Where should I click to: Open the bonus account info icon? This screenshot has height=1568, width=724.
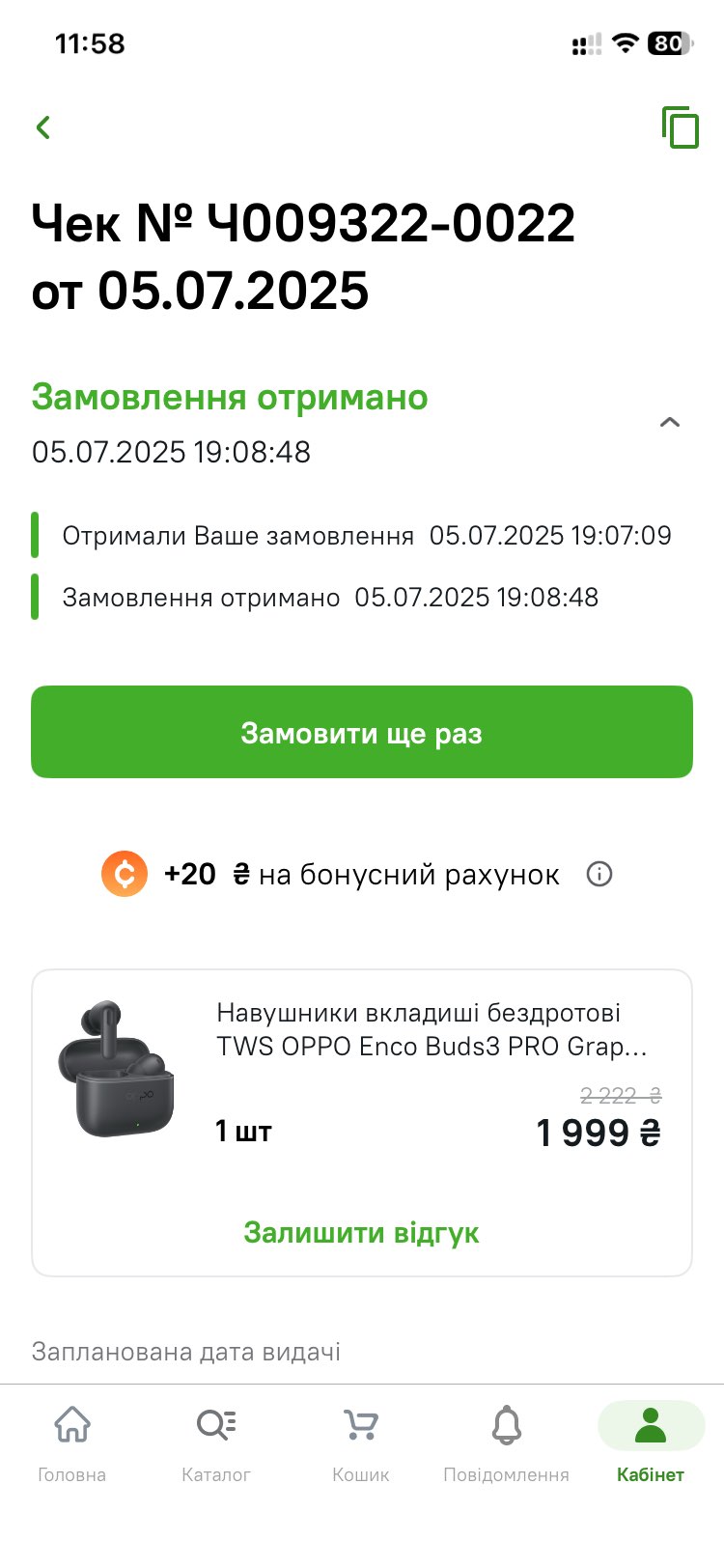click(599, 875)
